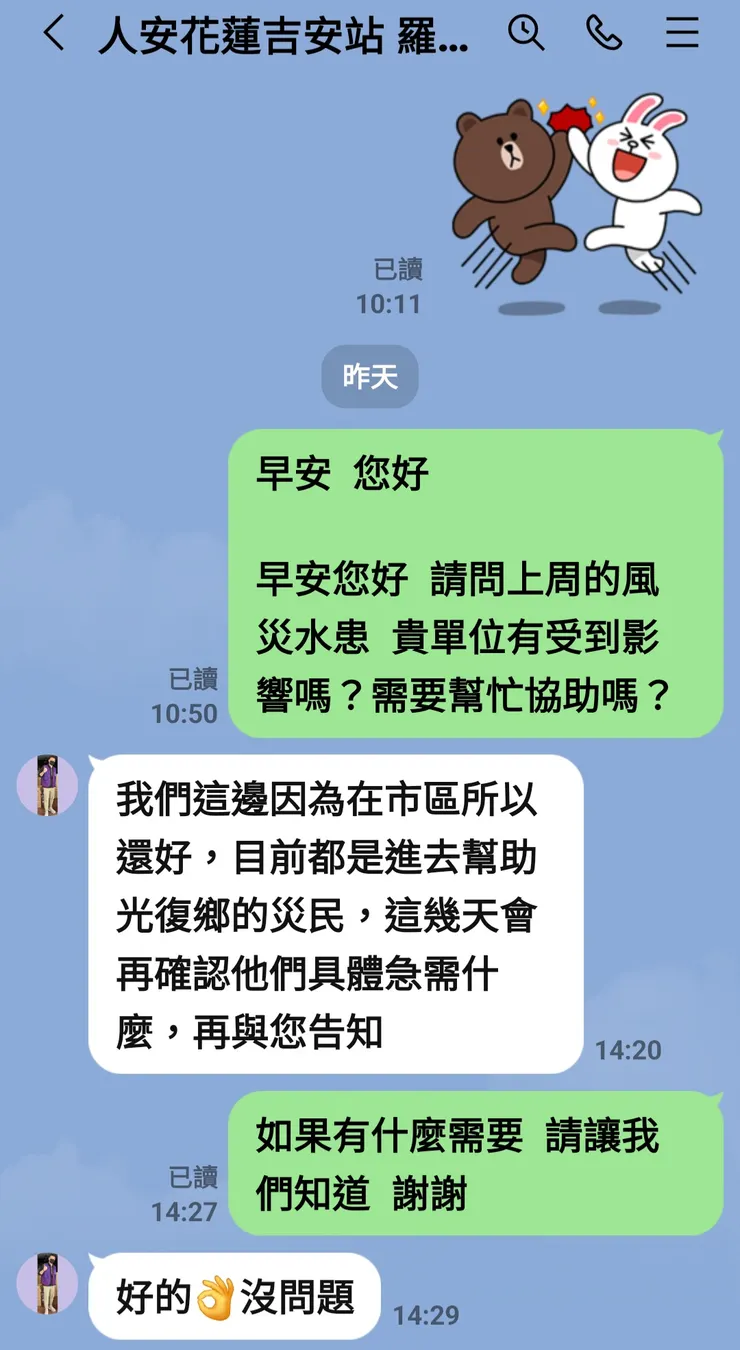Select the white reply about 光復鄉 disaster relief
The image size is (740, 1350).
330,915
